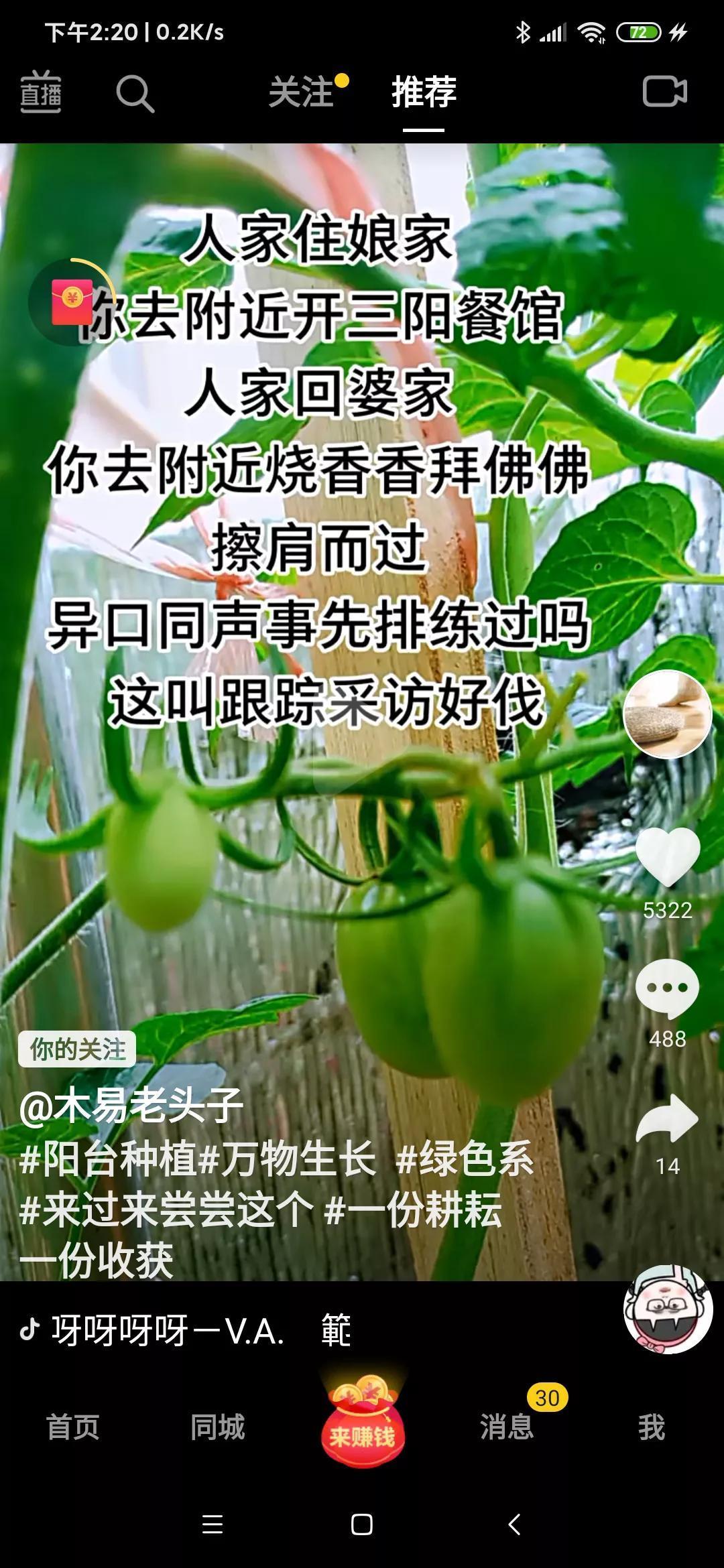Share this video via arrow icon

[x=668, y=1119]
